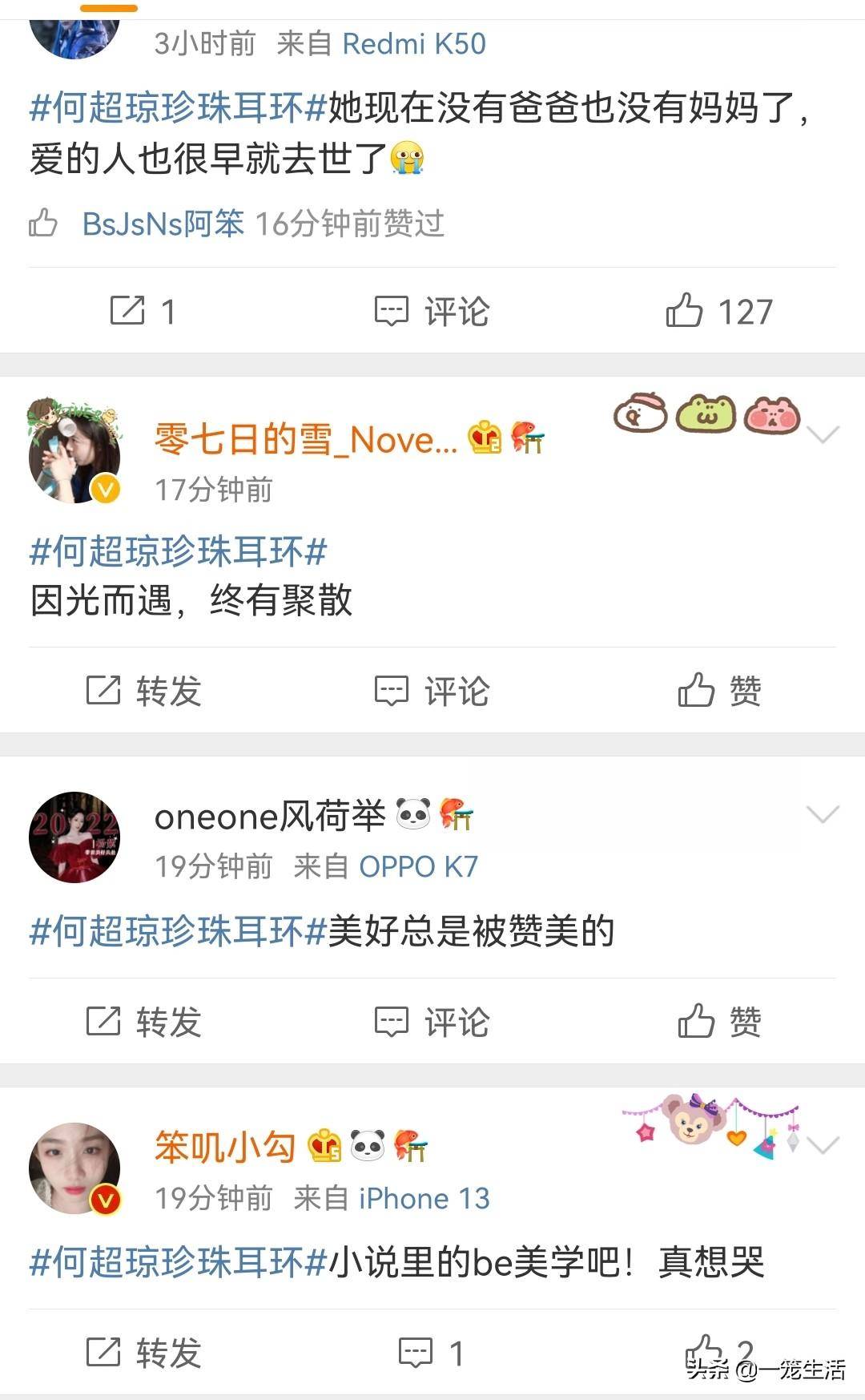The height and width of the screenshot is (1400, 865).
Task: Comment on 美好总是被赞美的 post
Action: click(x=432, y=1022)
